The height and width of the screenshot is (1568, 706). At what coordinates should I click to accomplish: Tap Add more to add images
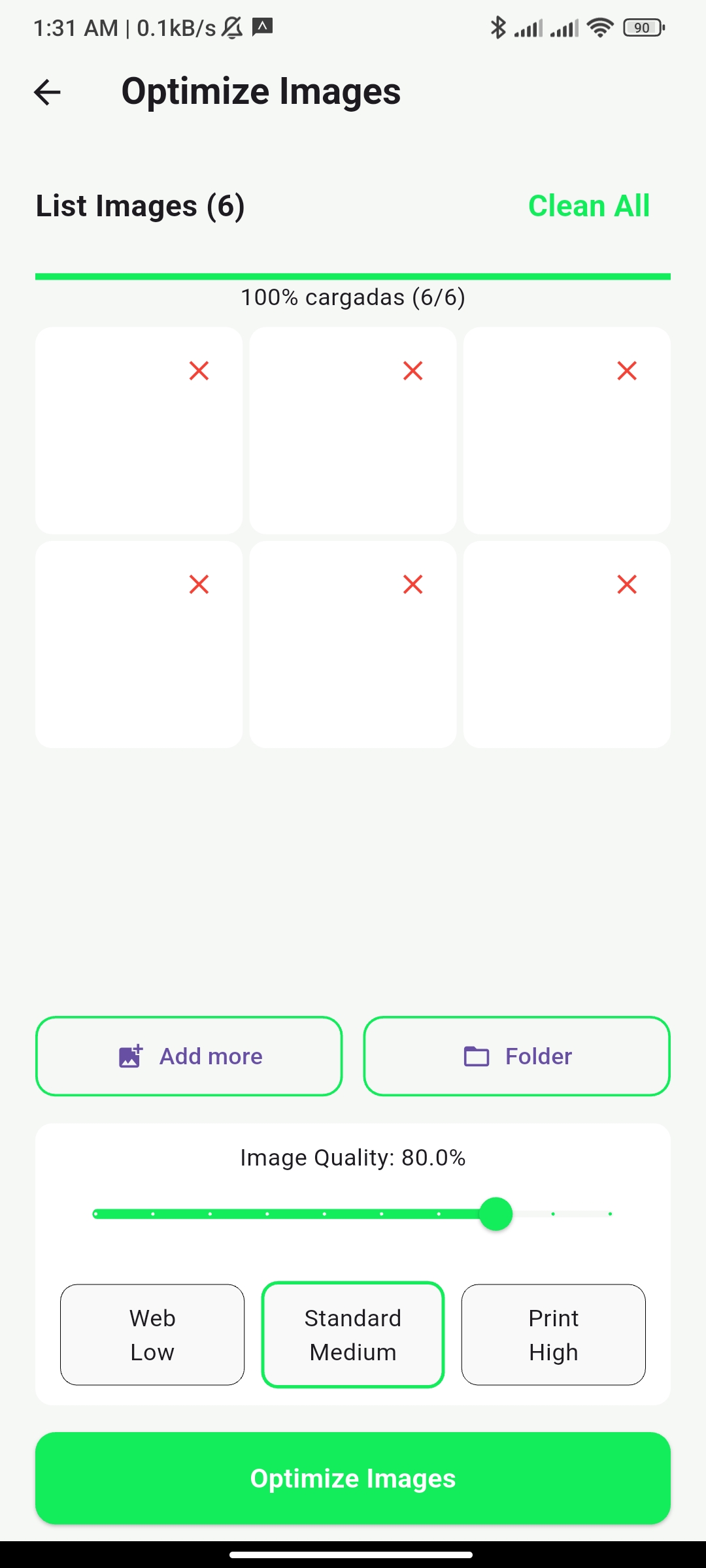[x=189, y=1056]
